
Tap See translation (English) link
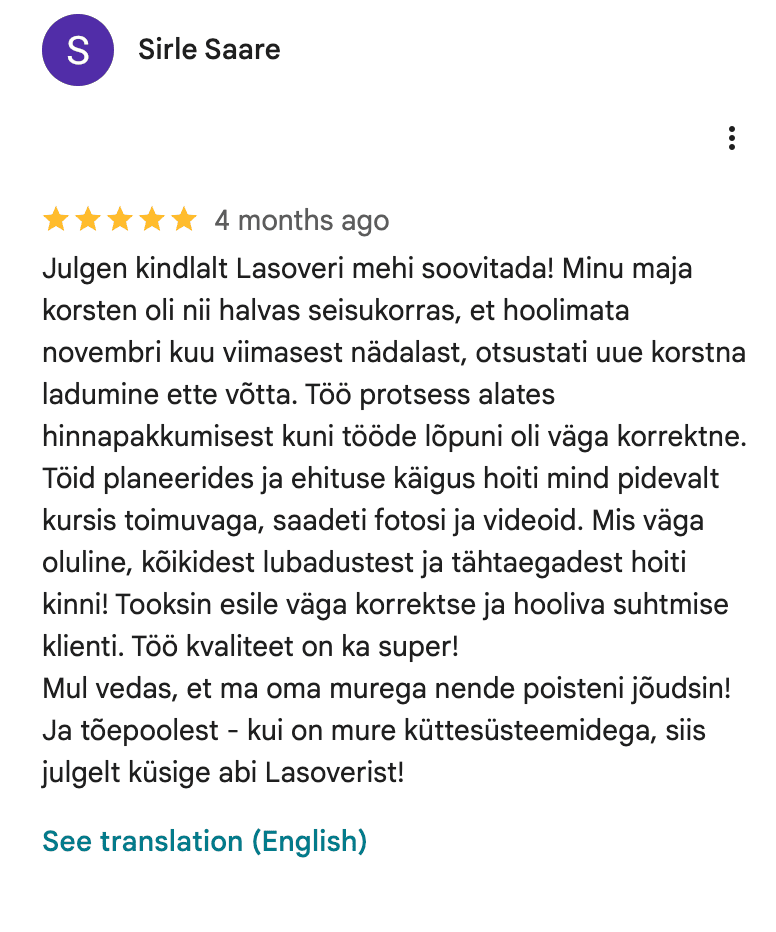click(205, 841)
